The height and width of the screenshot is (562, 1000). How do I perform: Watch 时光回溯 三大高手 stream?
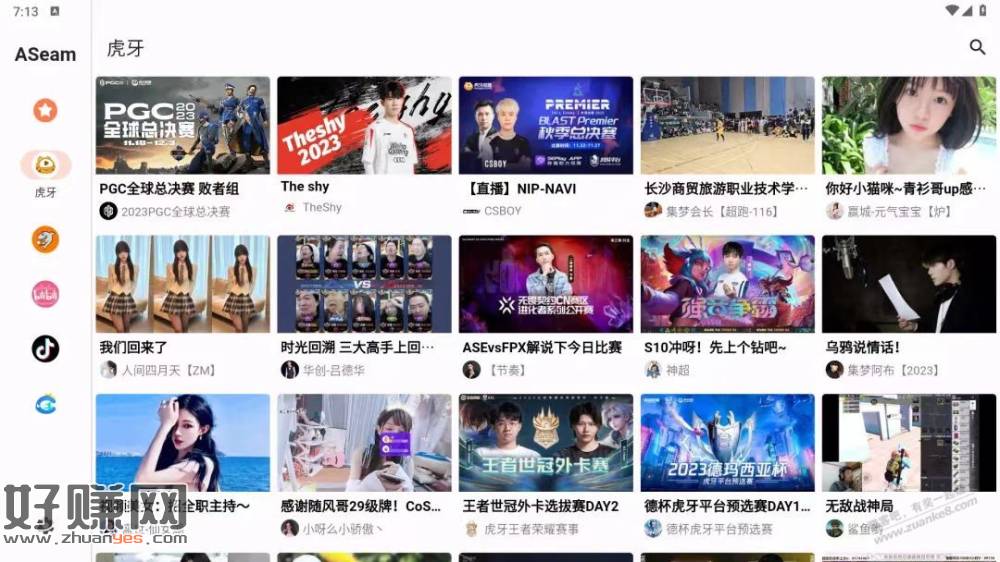tap(364, 284)
